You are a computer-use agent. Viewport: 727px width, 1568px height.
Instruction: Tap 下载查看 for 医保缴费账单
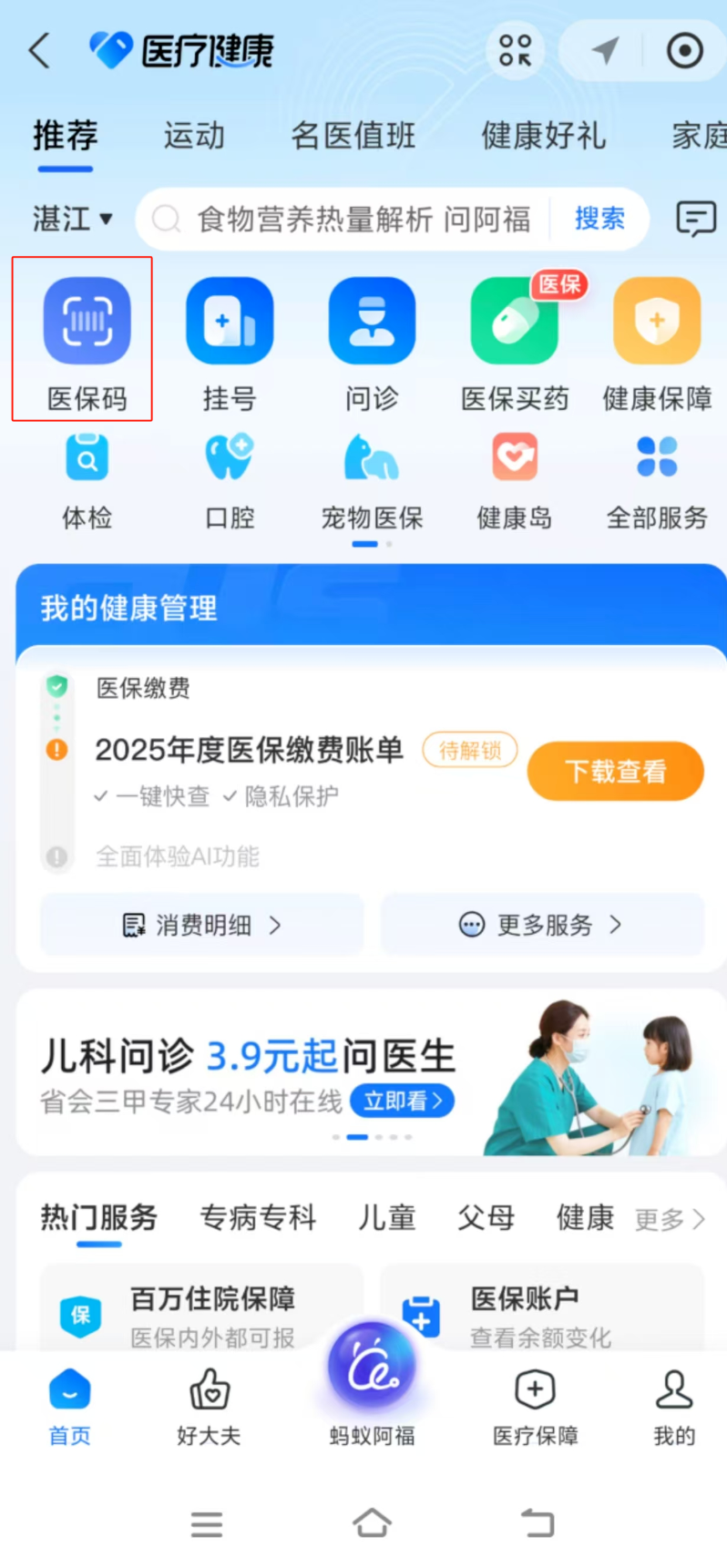tap(615, 771)
